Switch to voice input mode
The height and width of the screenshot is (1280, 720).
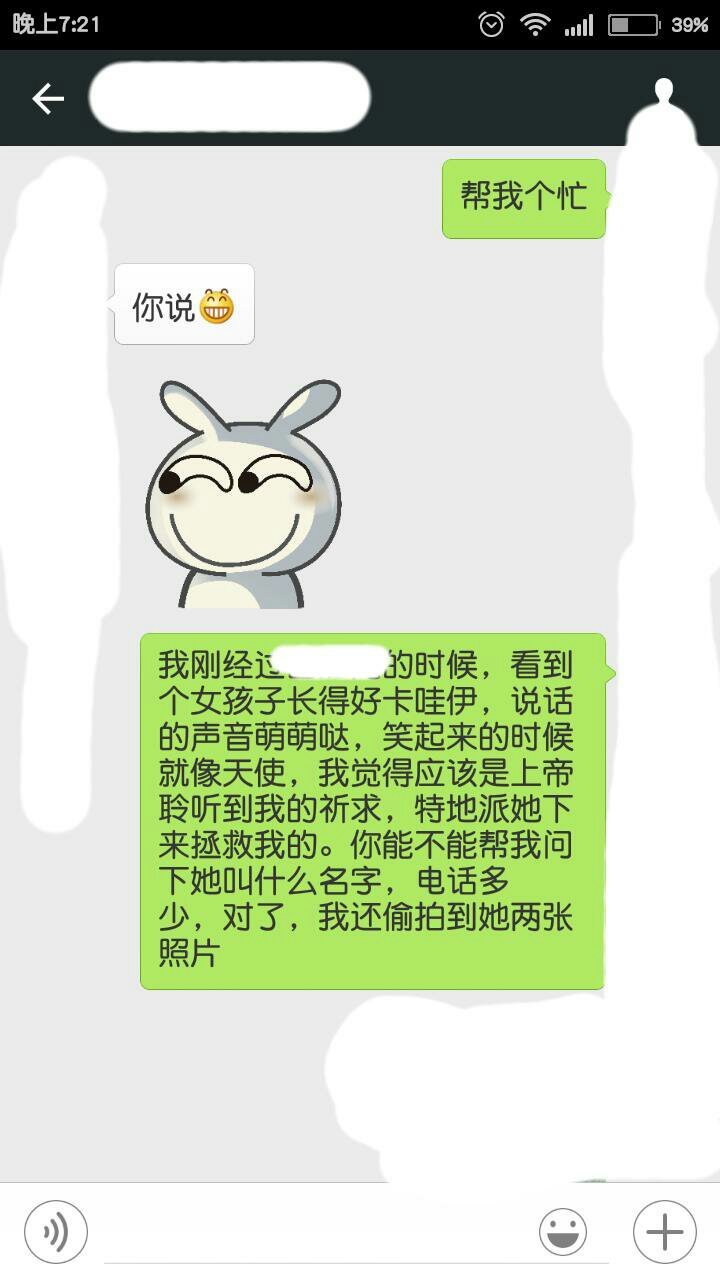point(56,1232)
